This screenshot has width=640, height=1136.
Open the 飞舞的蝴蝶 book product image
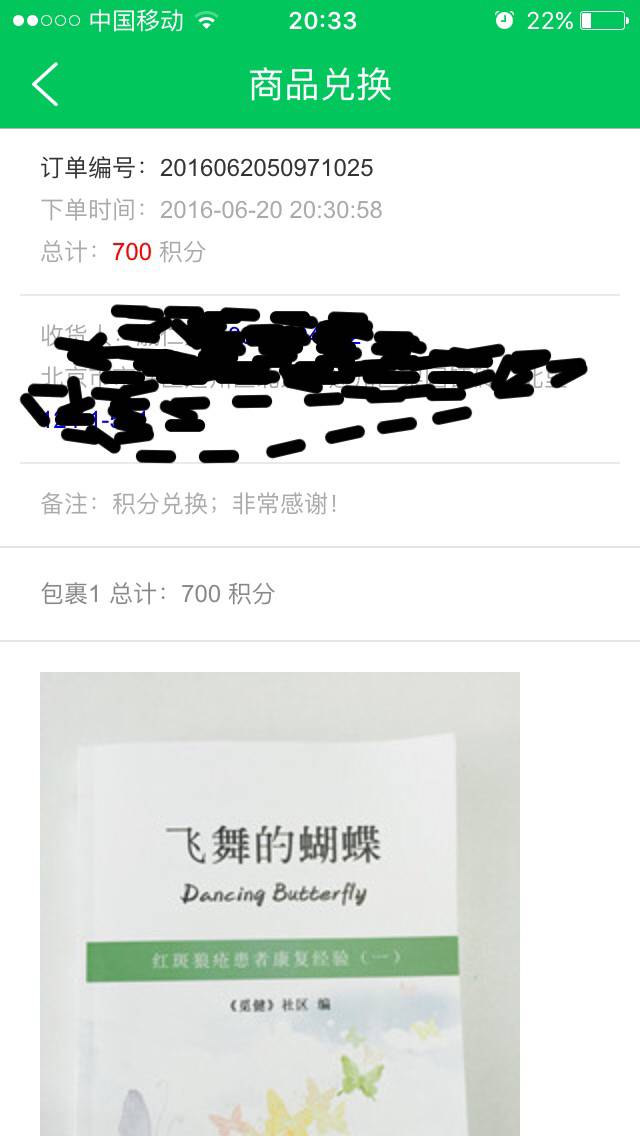point(280,900)
